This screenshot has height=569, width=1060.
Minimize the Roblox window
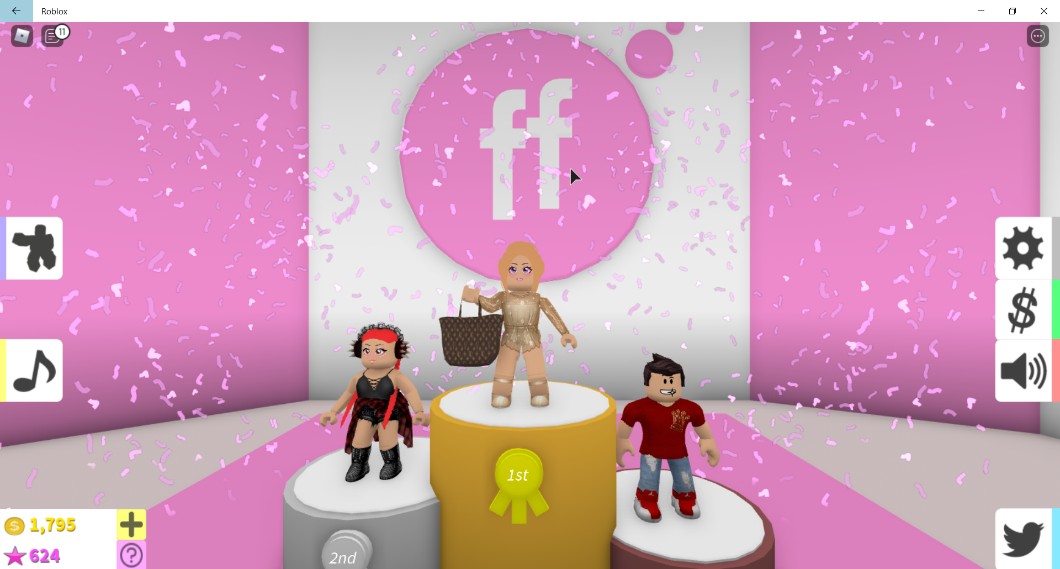(x=981, y=11)
